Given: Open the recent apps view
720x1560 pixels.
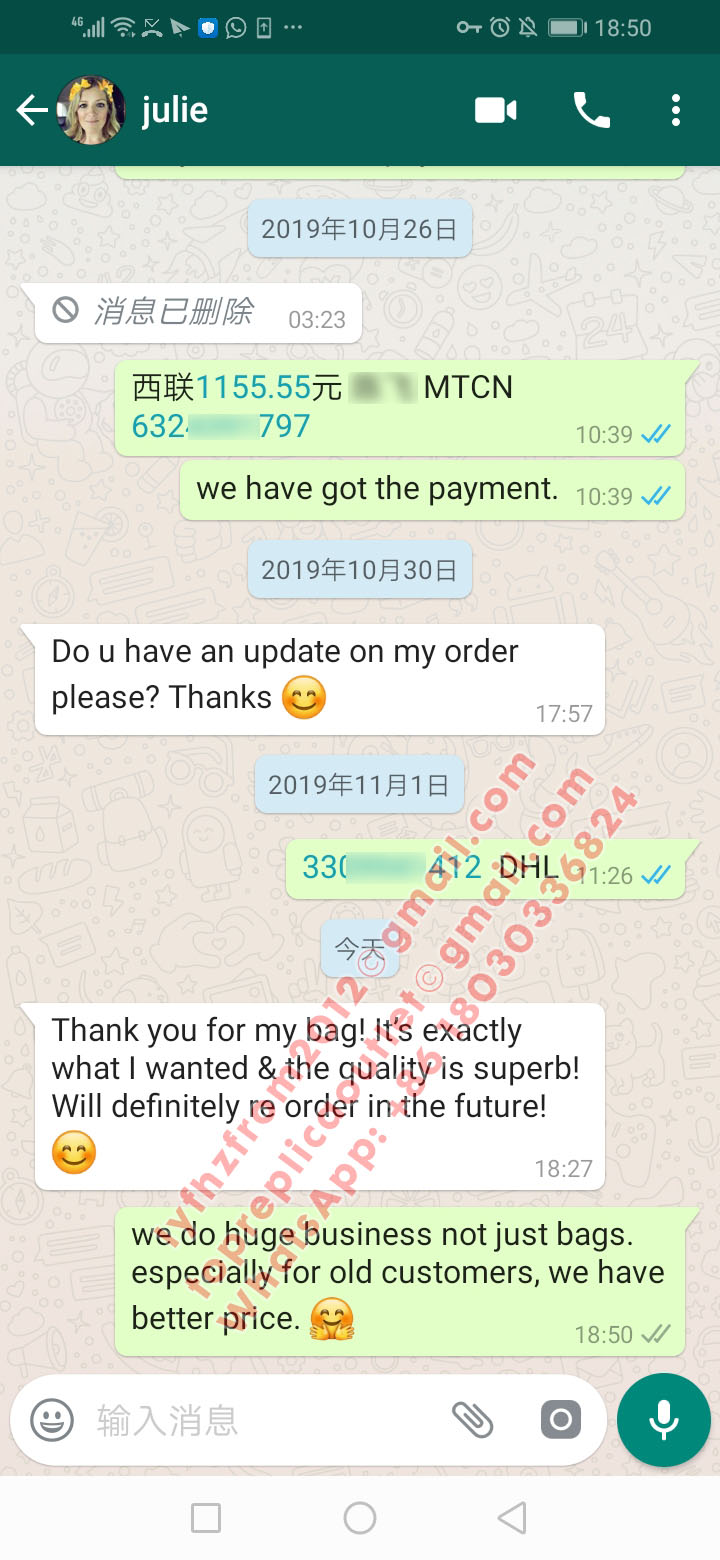Looking at the screenshot, I should click(206, 1518).
